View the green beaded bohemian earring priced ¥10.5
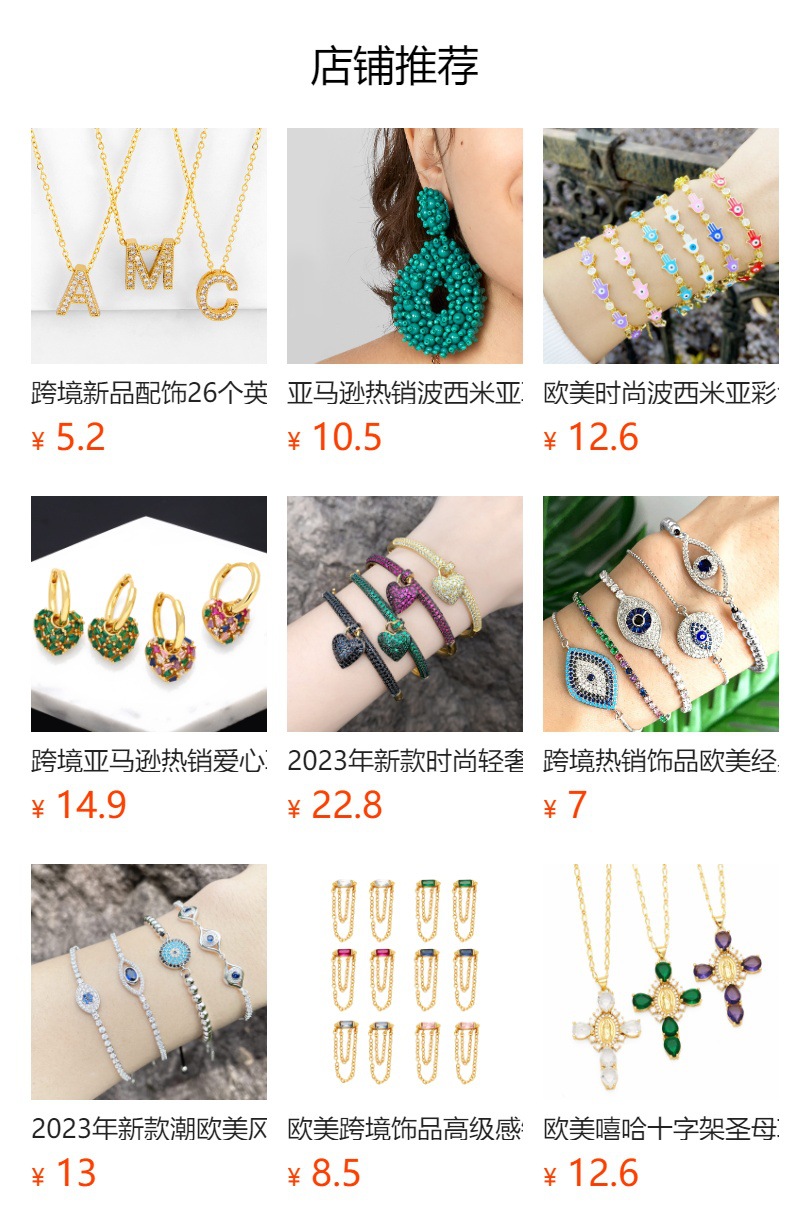 coord(404,246)
